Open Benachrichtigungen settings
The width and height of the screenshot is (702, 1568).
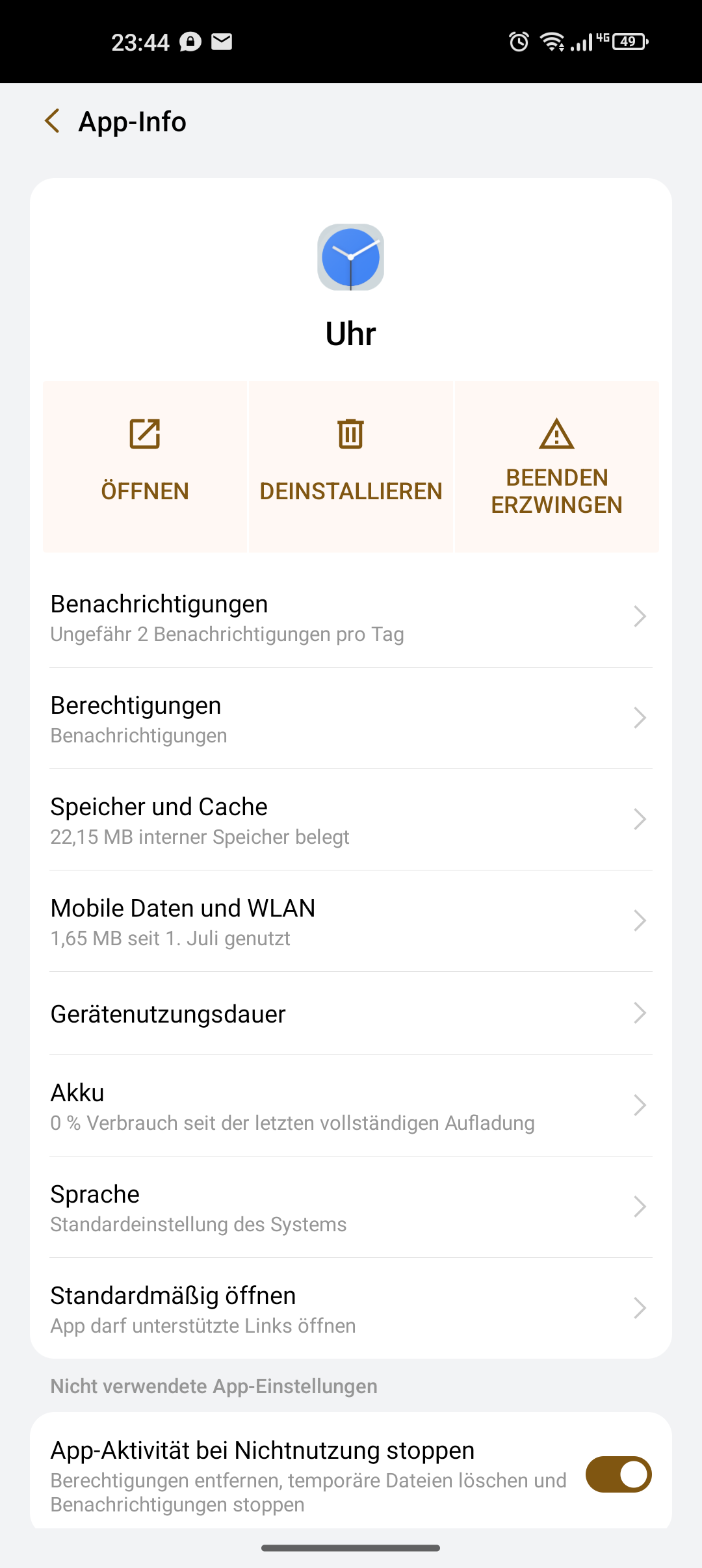point(351,617)
